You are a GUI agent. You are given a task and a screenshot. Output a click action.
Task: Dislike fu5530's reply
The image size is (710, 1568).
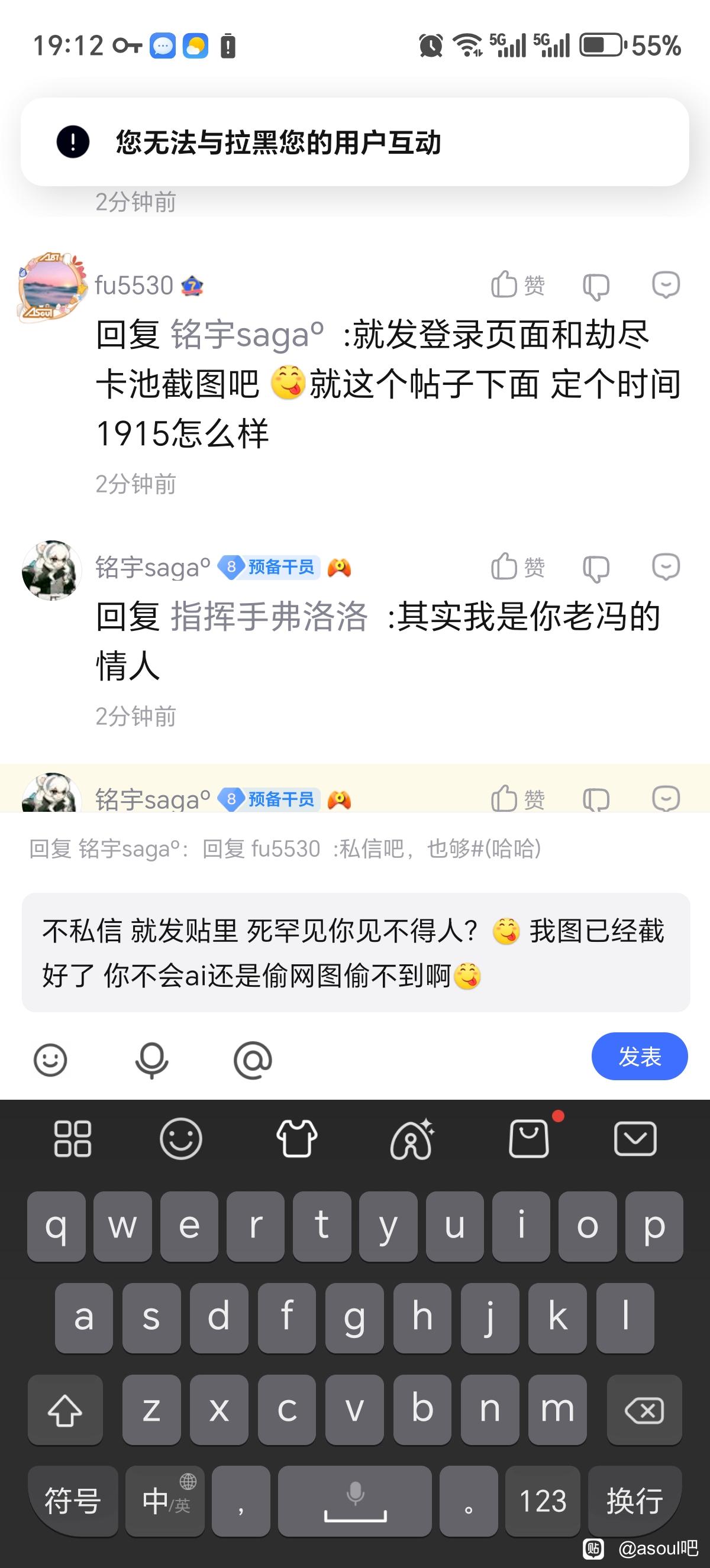pyautogui.click(x=596, y=286)
